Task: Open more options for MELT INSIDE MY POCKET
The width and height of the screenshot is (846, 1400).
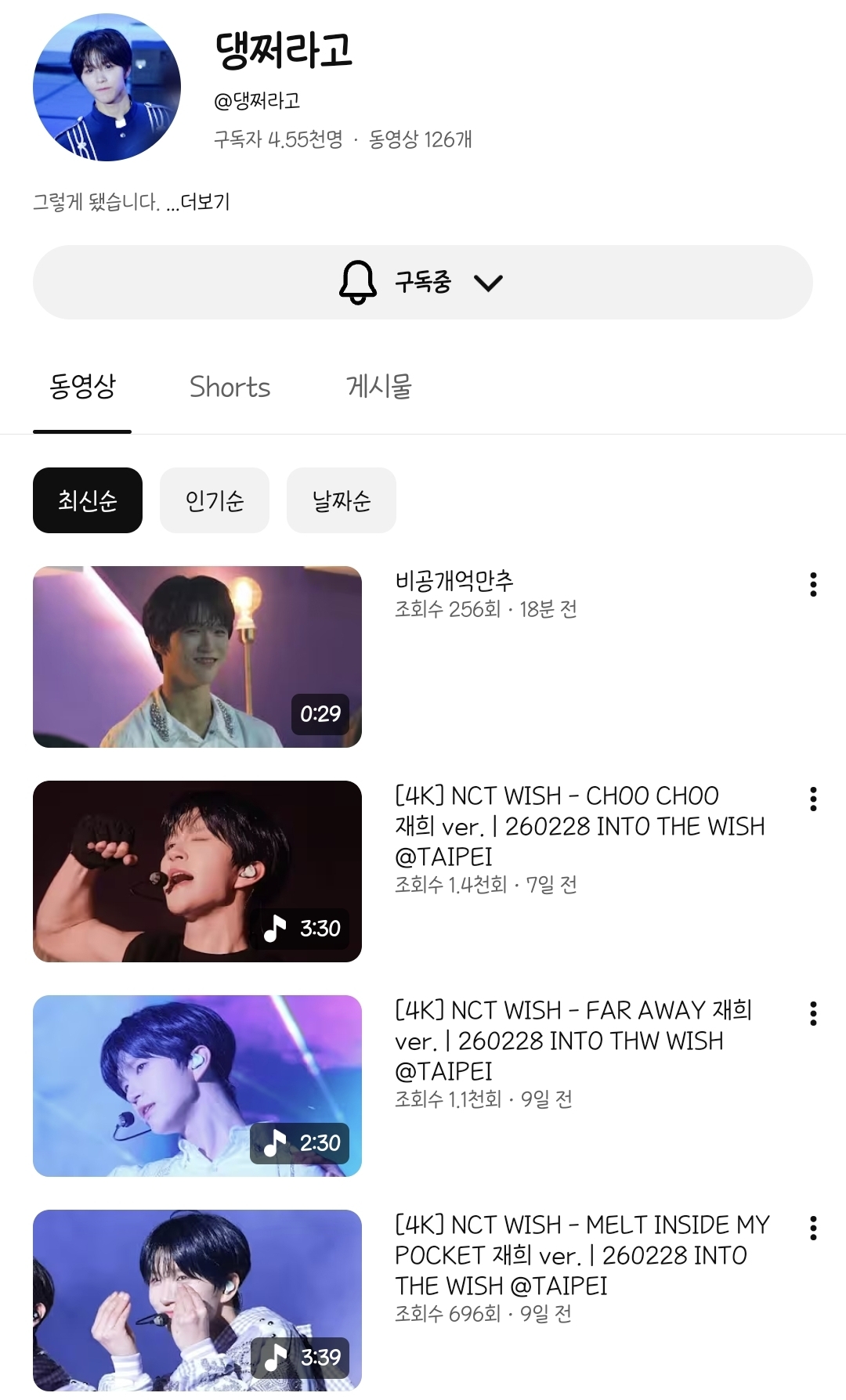Action: pyautogui.click(x=813, y=1228)
